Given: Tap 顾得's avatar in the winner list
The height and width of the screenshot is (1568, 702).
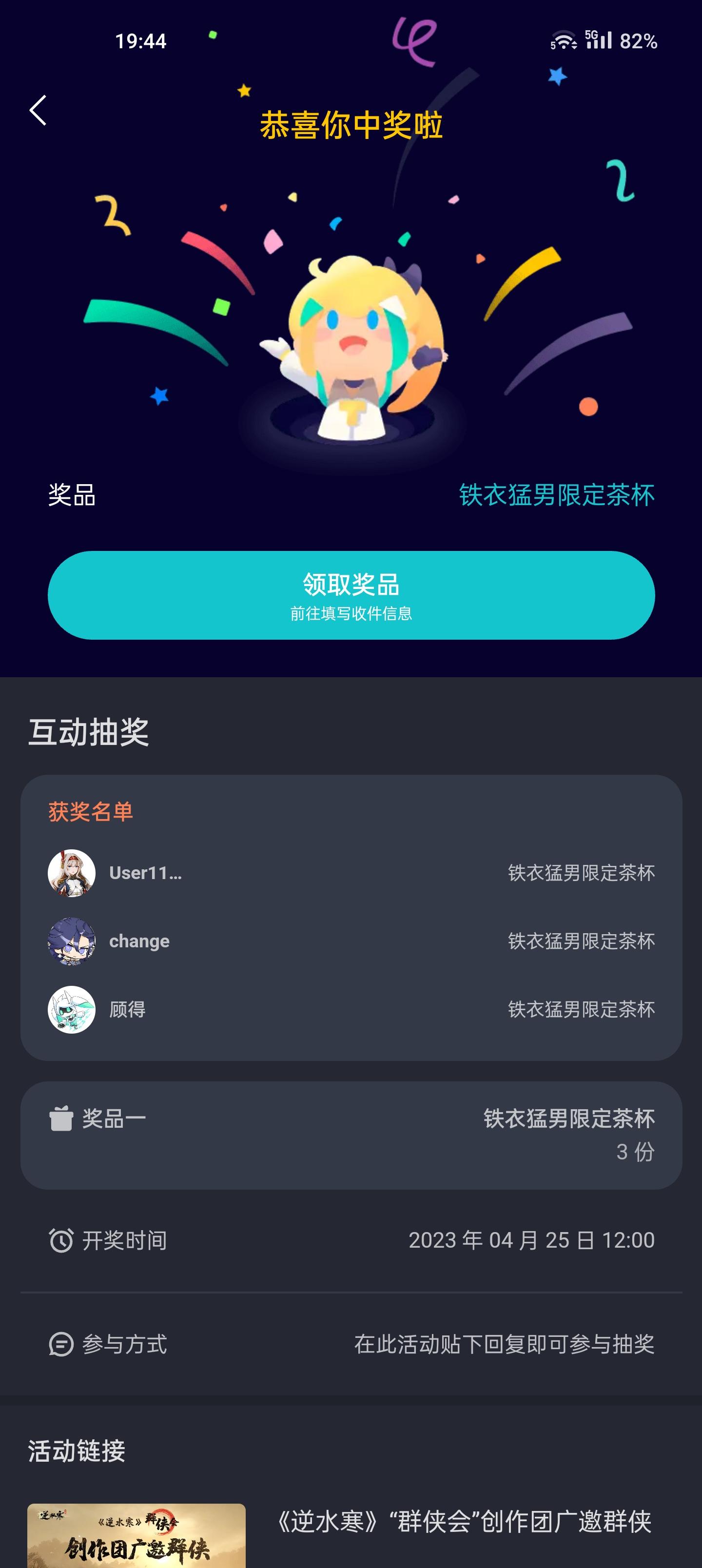Looking at the screenshot, I should click(x=71, y=1010).
